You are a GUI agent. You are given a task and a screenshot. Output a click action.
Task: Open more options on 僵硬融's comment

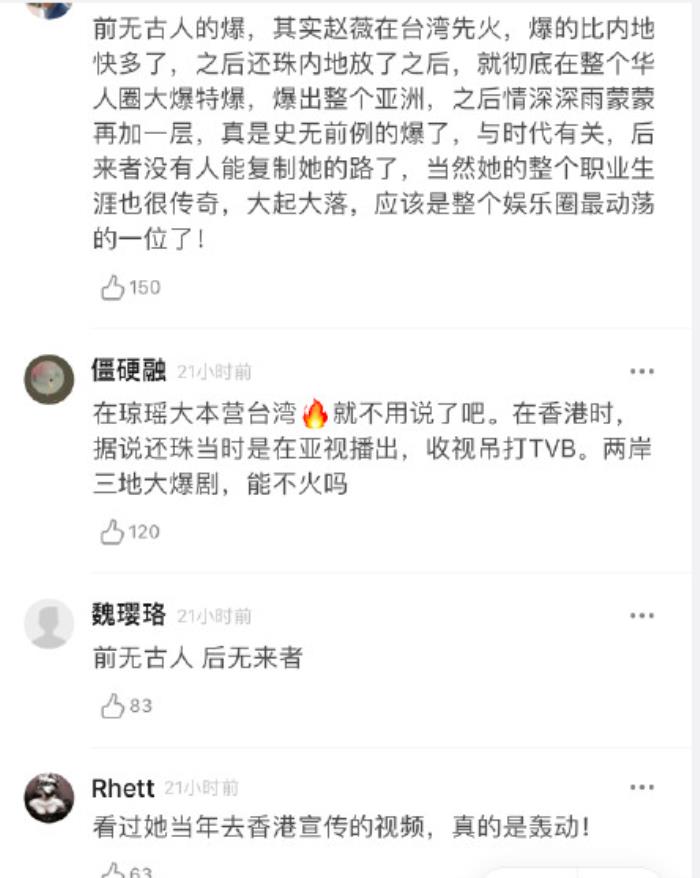click(x=642, y=372)
